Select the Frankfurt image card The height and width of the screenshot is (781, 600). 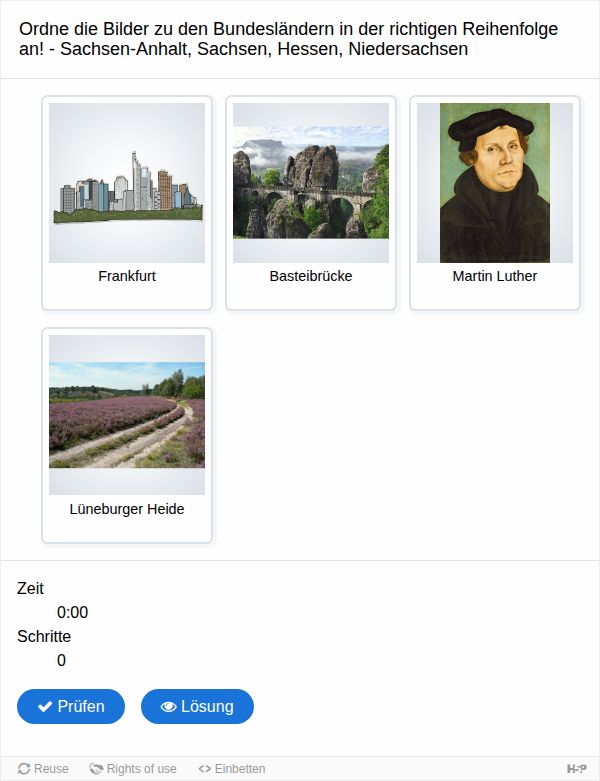click(x=127, y=203)
